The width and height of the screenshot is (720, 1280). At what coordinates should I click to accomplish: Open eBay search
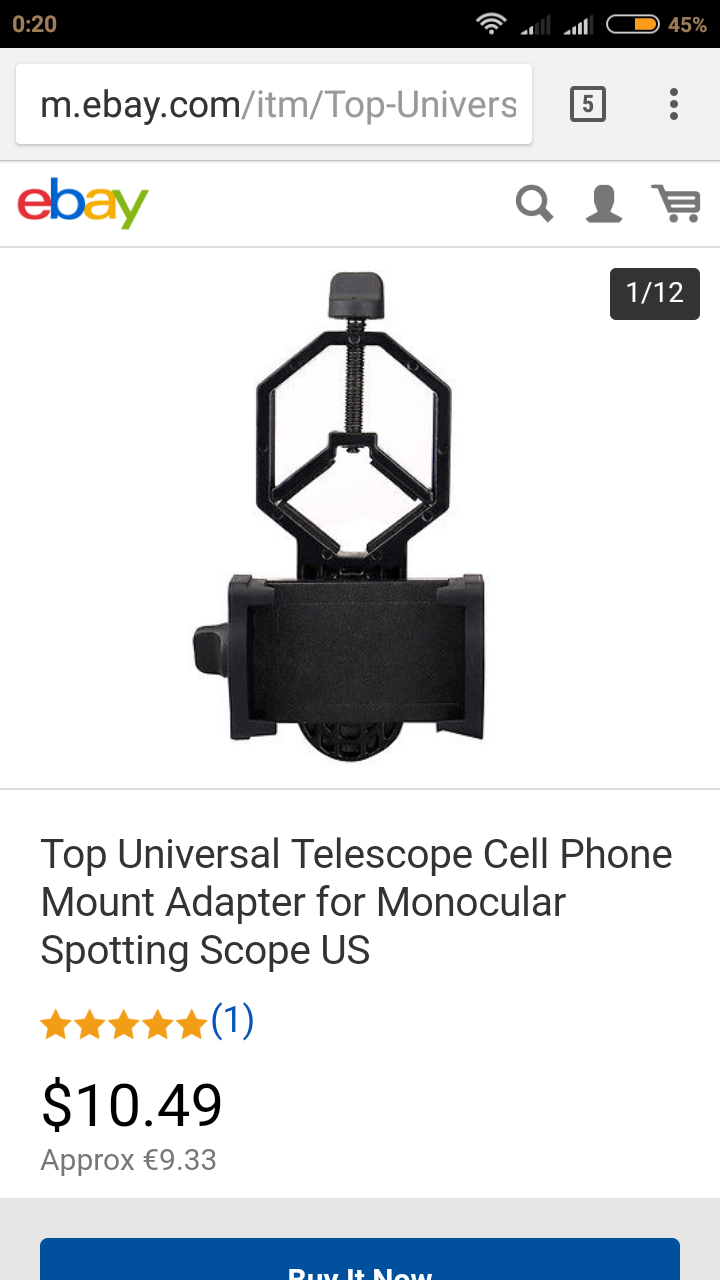[x=535, y=204]
